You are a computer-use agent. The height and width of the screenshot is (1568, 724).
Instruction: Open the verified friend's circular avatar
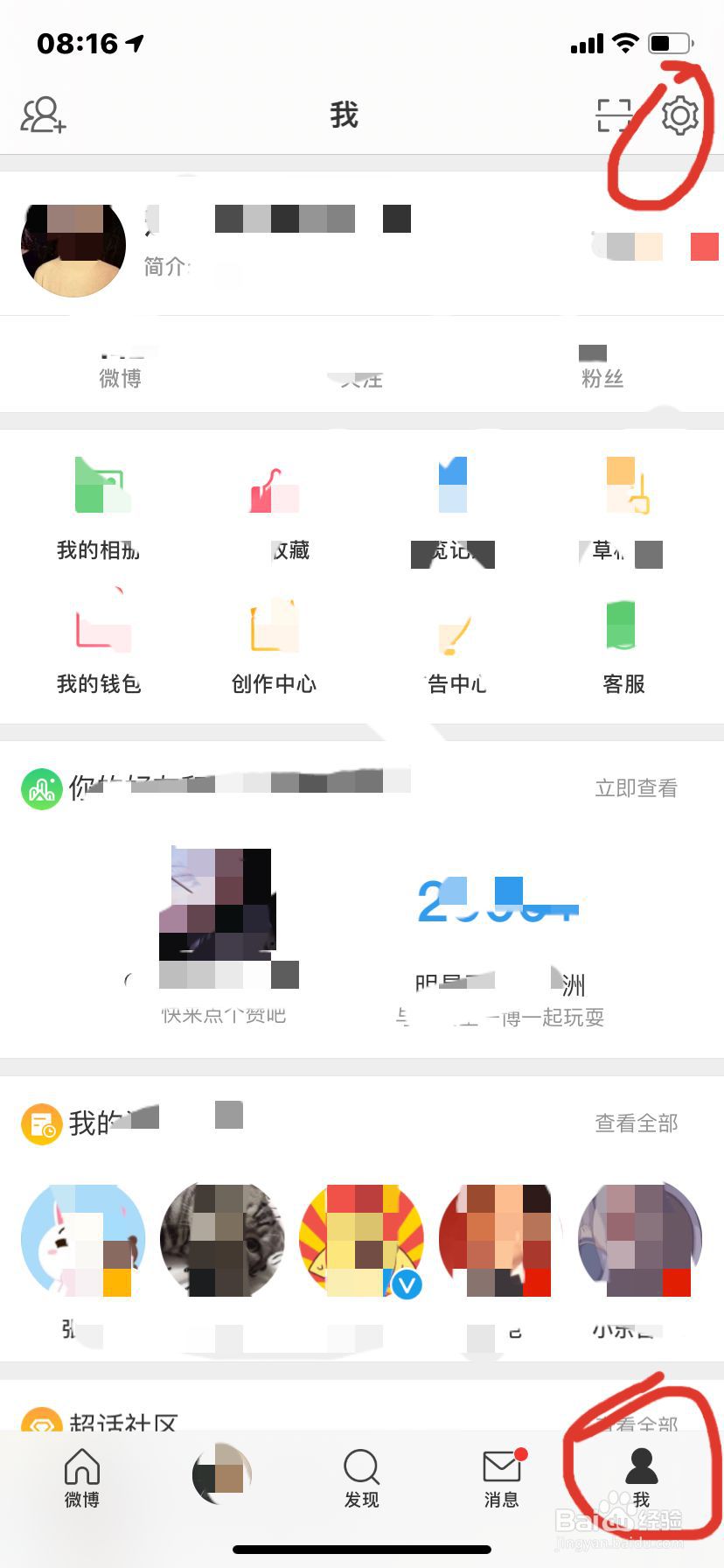click(361, 1240)
